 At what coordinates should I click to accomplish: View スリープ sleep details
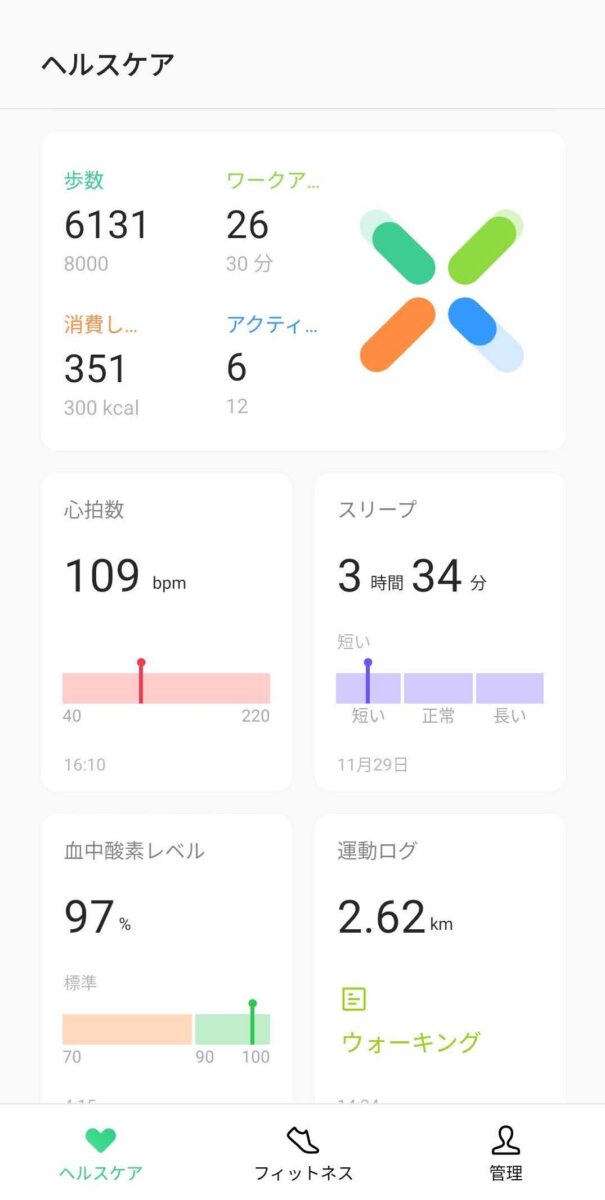tap(439, 631)
